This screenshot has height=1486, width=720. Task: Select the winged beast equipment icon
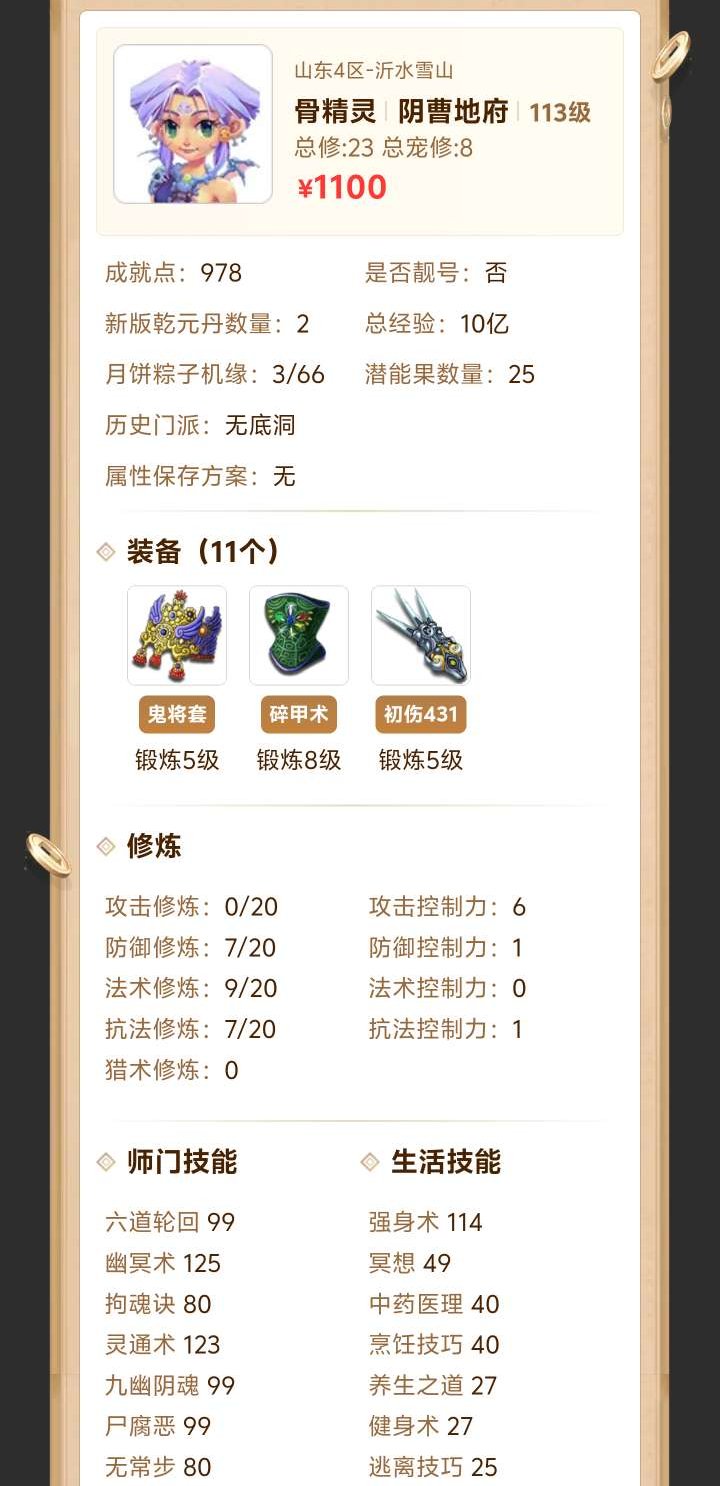[x=176, y=635]
